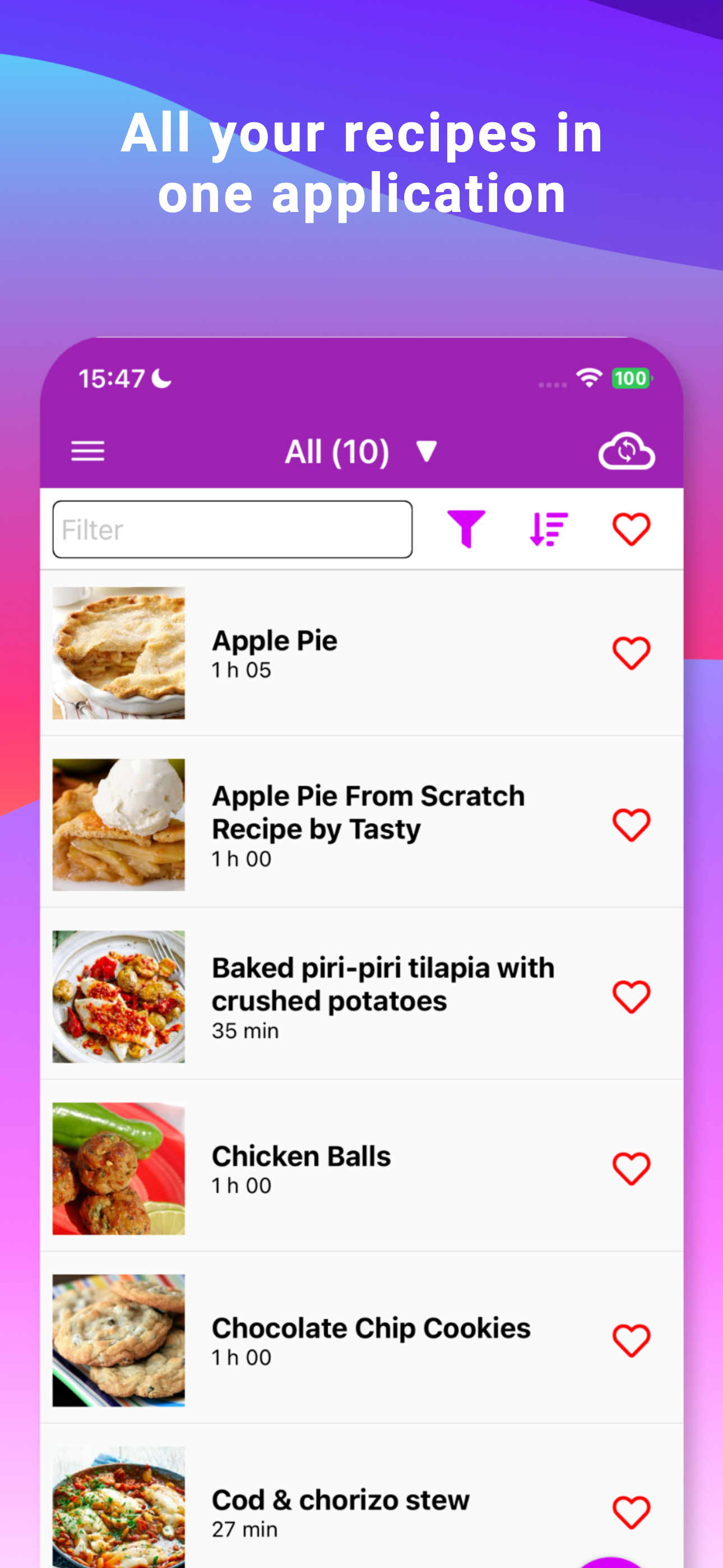Favorite the Chicken Balls recipe
723x1568 pixels.
631,1168
